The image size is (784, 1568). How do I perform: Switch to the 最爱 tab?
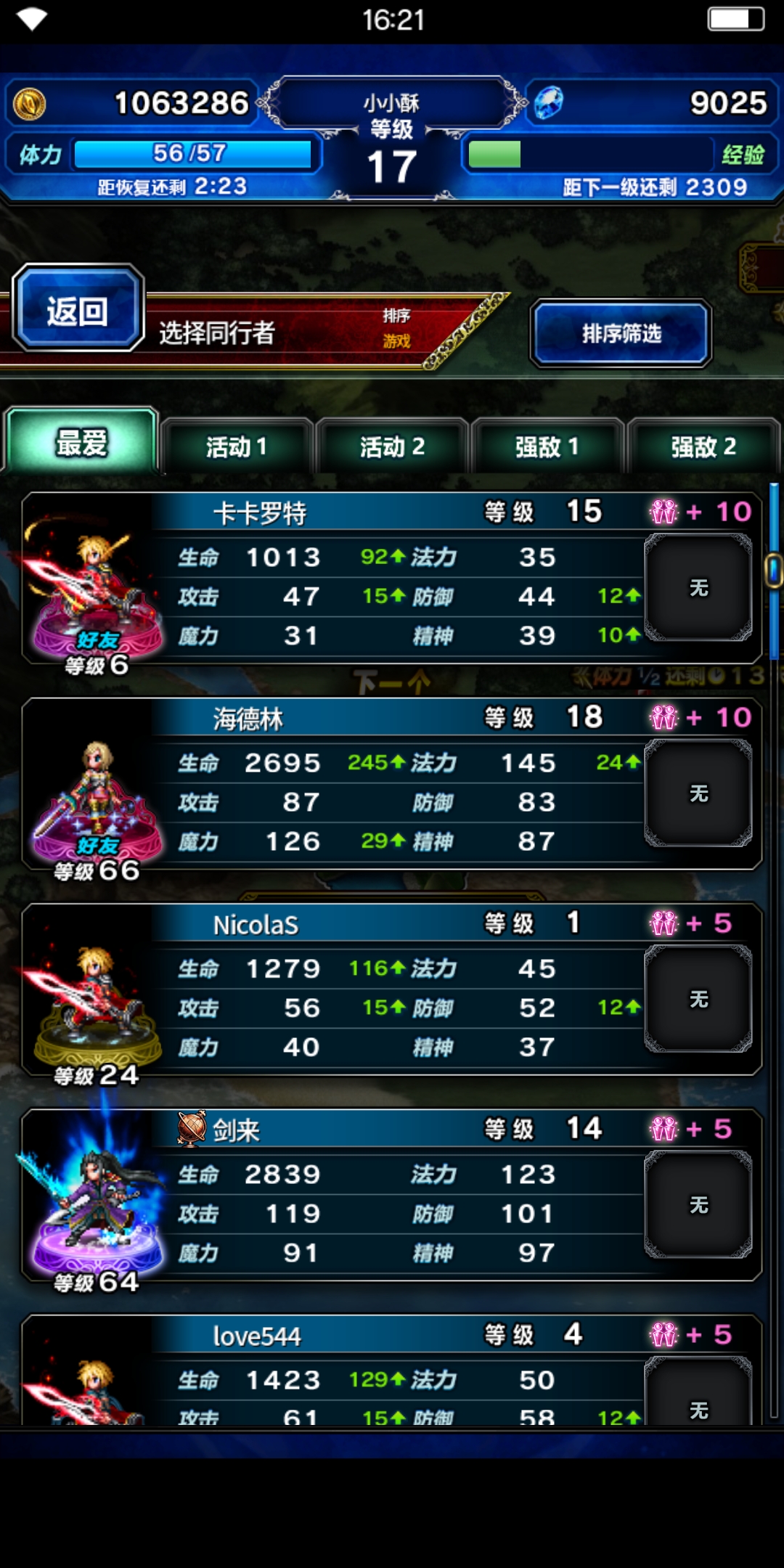pyautogui.click(x=81, y=443)
